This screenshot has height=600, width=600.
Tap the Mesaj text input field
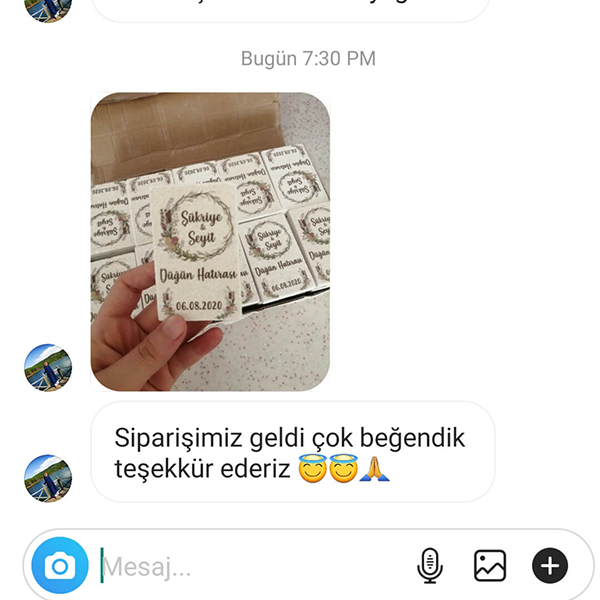250,567
